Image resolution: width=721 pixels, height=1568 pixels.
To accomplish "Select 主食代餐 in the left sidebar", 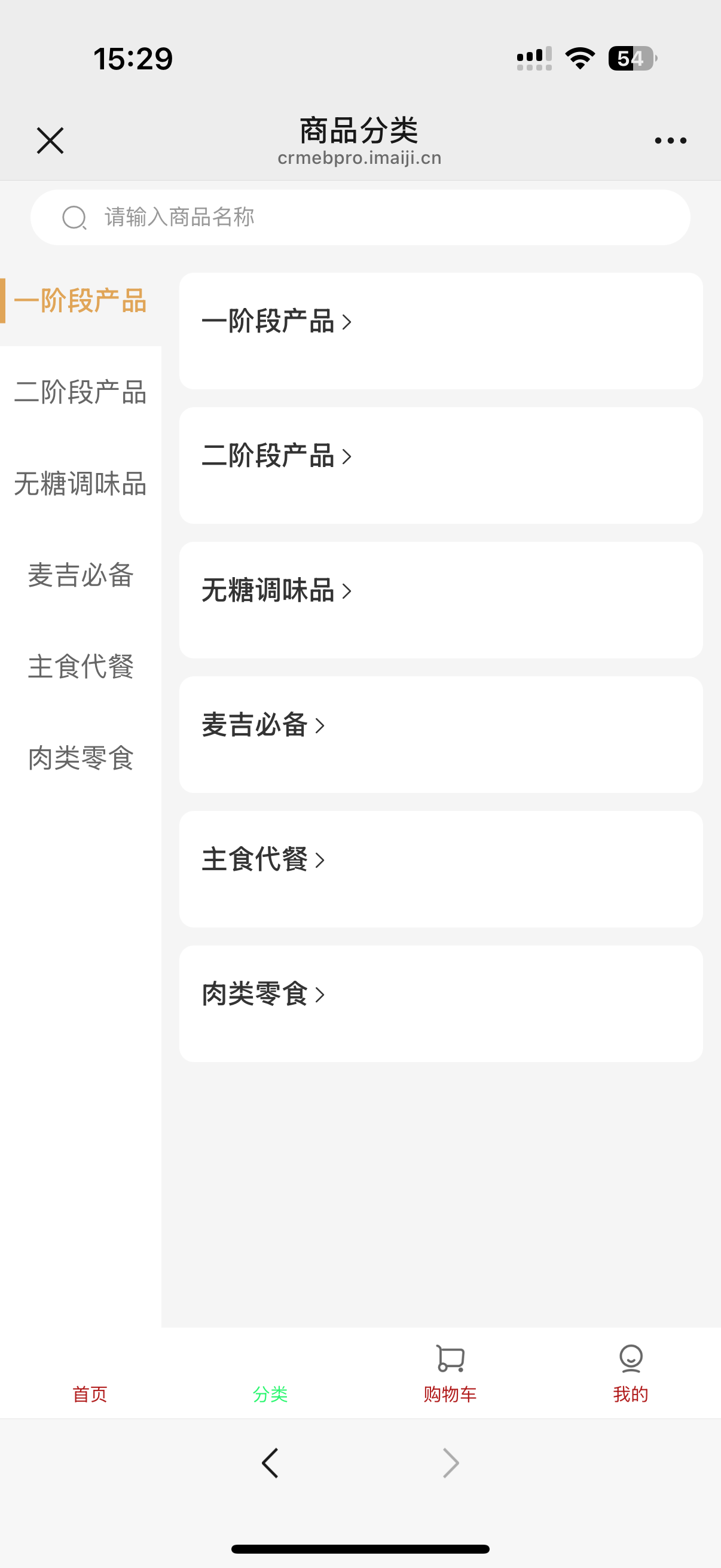I will (80, 667).
